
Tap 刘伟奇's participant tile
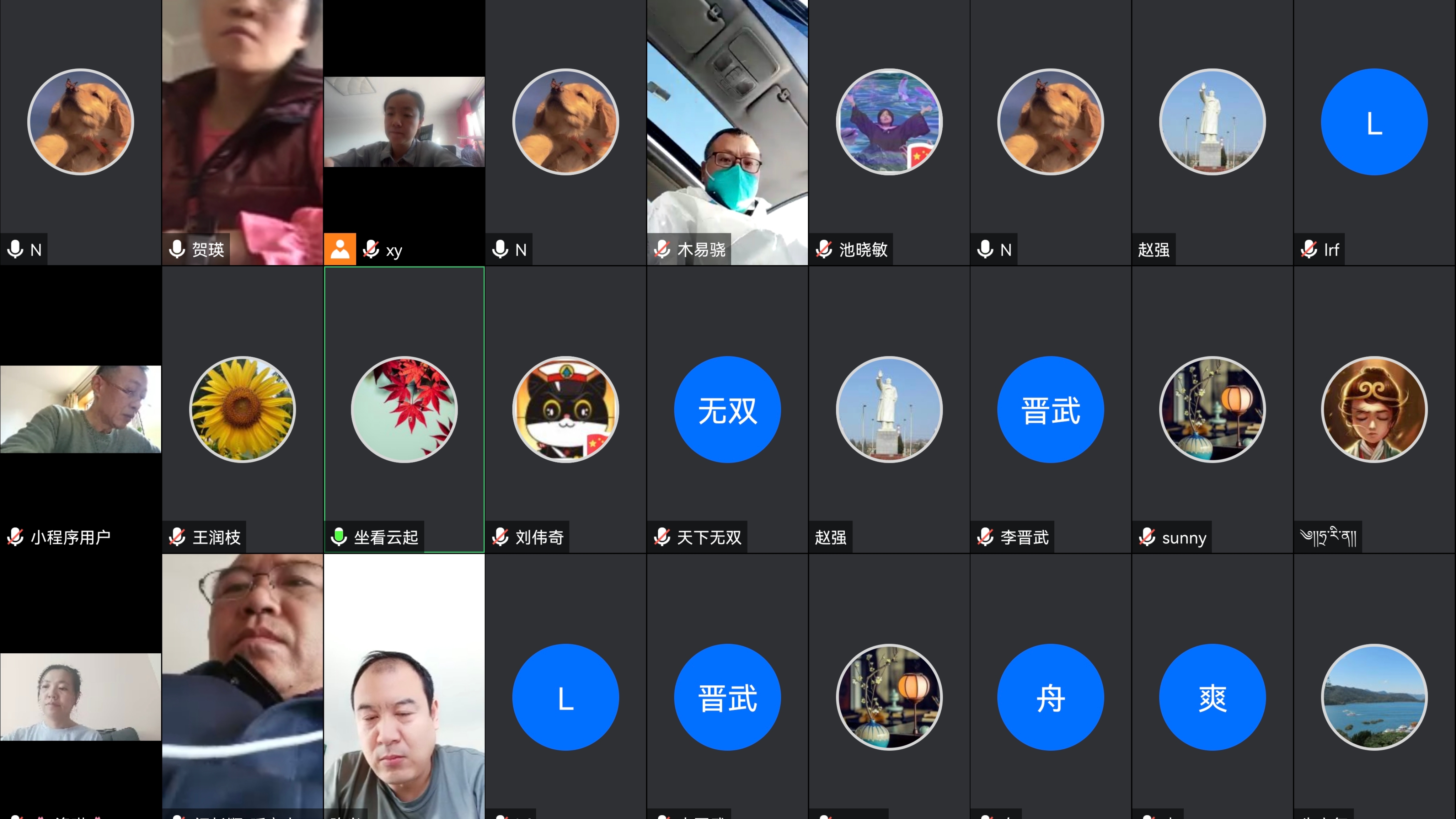[x=565, y=409]
